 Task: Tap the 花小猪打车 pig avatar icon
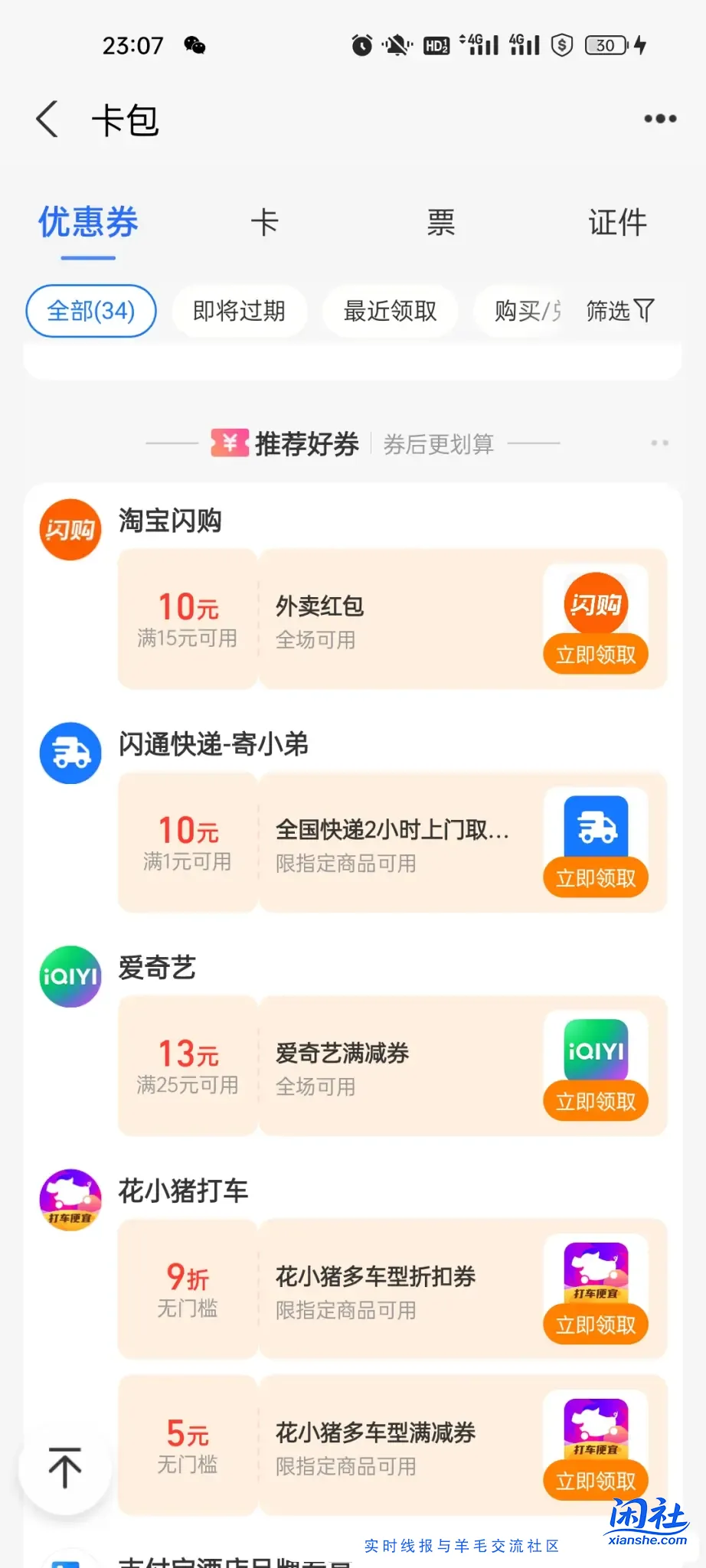[70, 1200]
